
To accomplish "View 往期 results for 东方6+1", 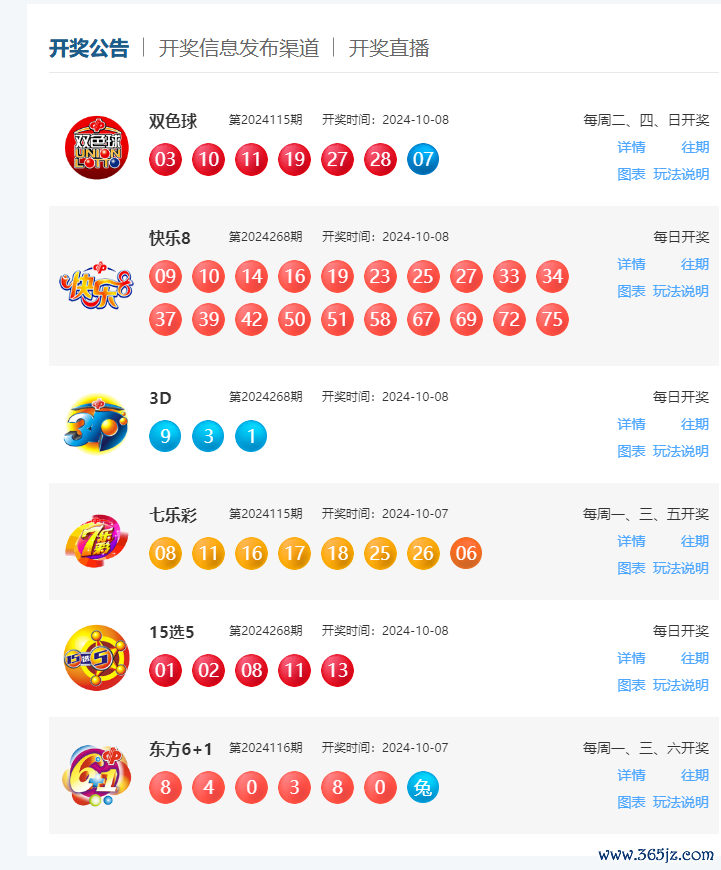I will point(695,775).
